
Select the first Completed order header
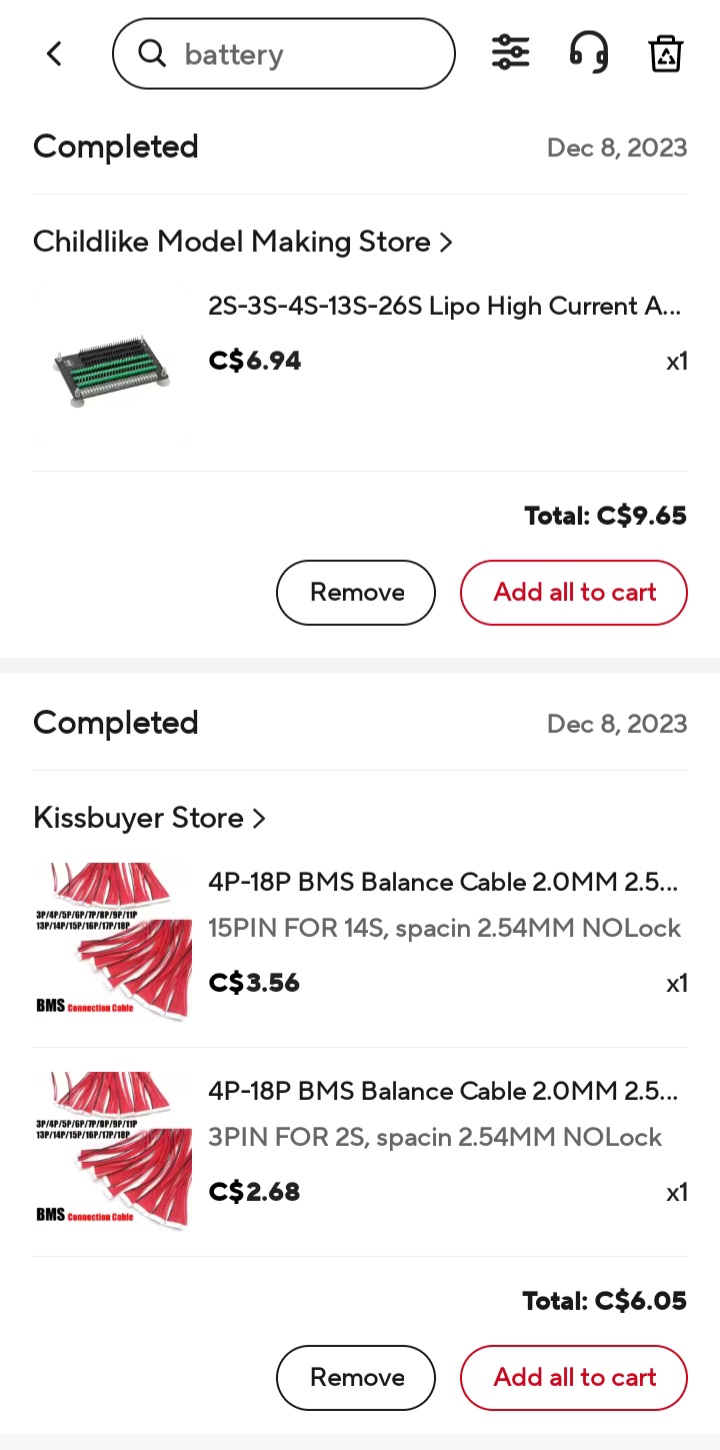coord(115,147)
